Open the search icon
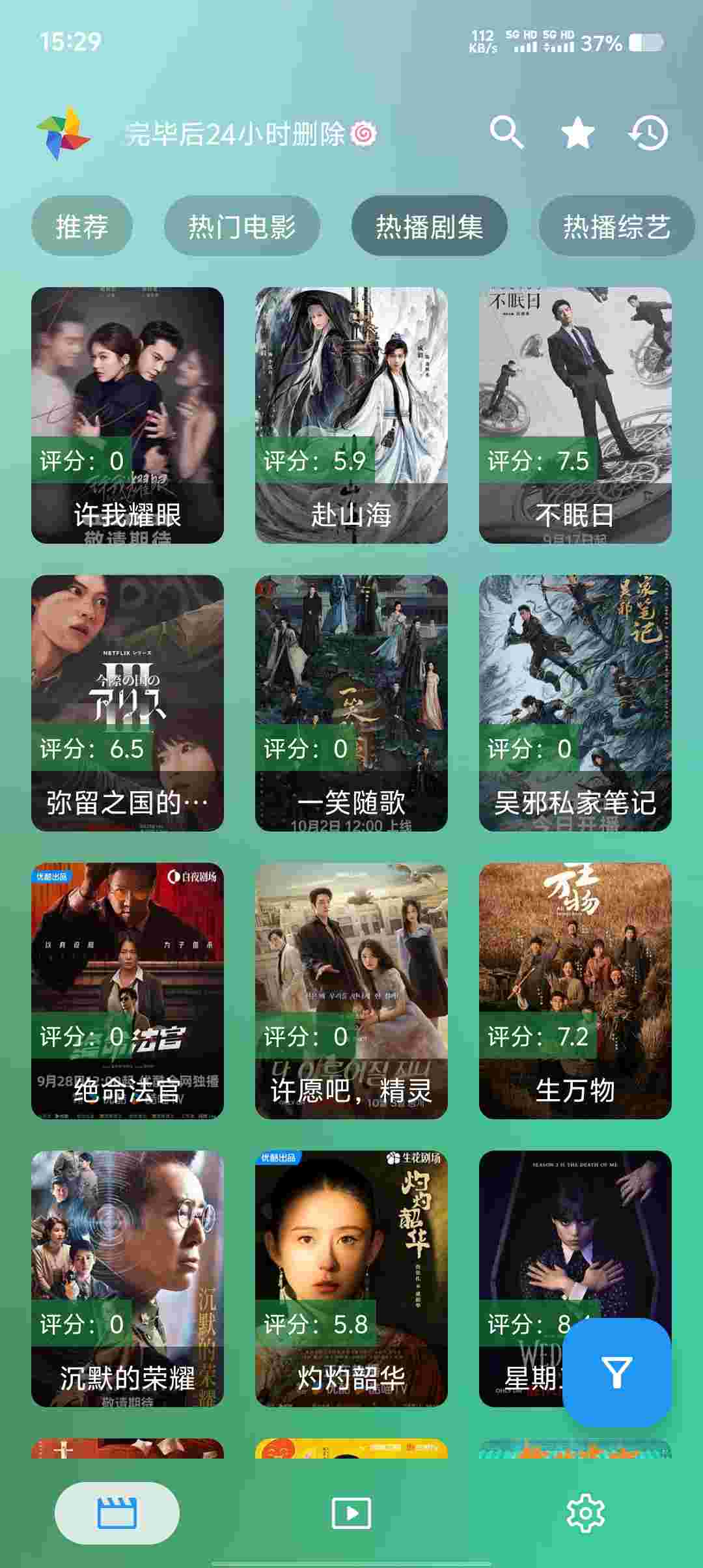 pyautogui.click(x=506, y=133)
